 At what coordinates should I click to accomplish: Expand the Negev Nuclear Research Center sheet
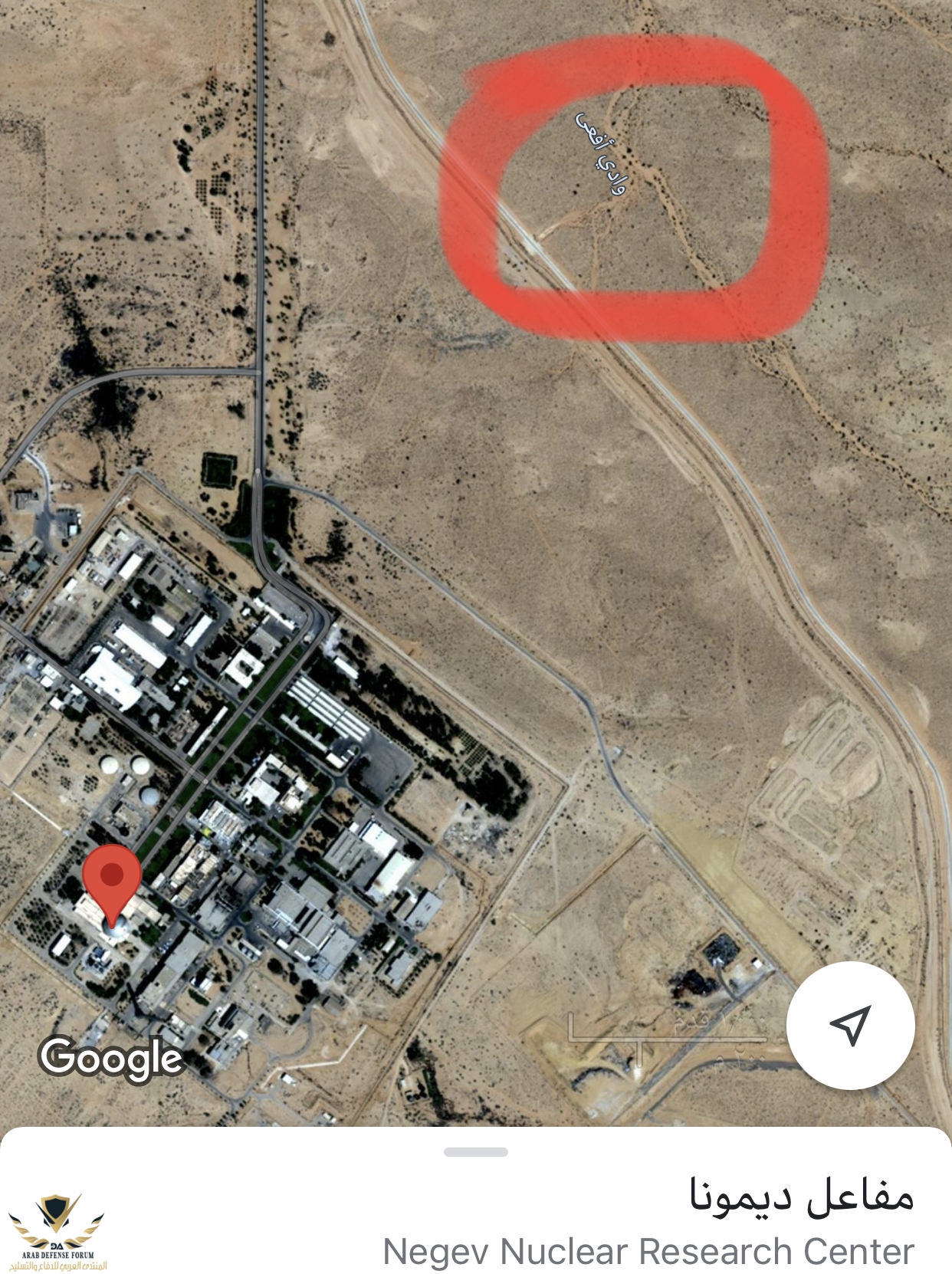click(475, 1152)
